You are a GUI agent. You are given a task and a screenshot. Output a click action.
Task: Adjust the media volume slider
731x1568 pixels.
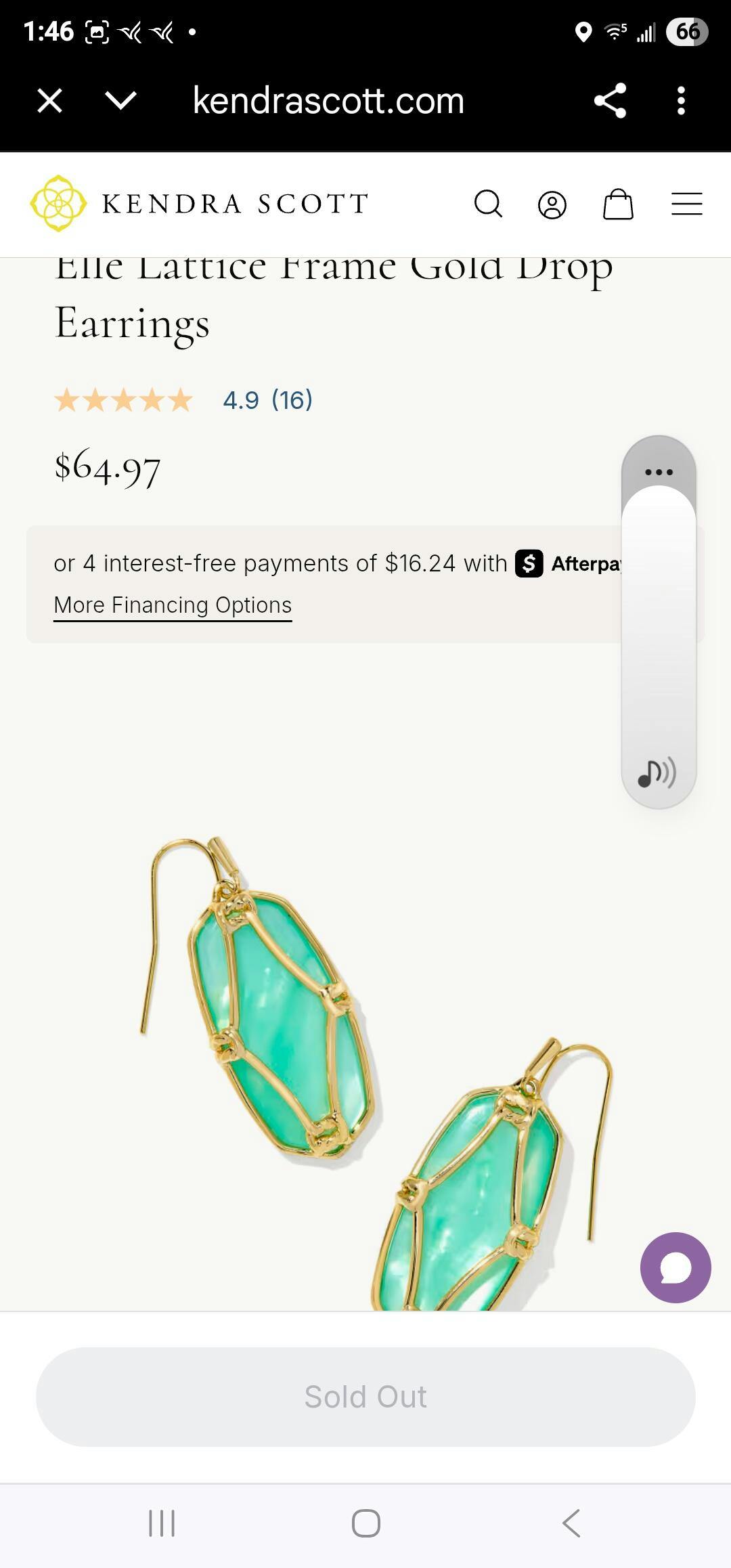pos(659,630)
